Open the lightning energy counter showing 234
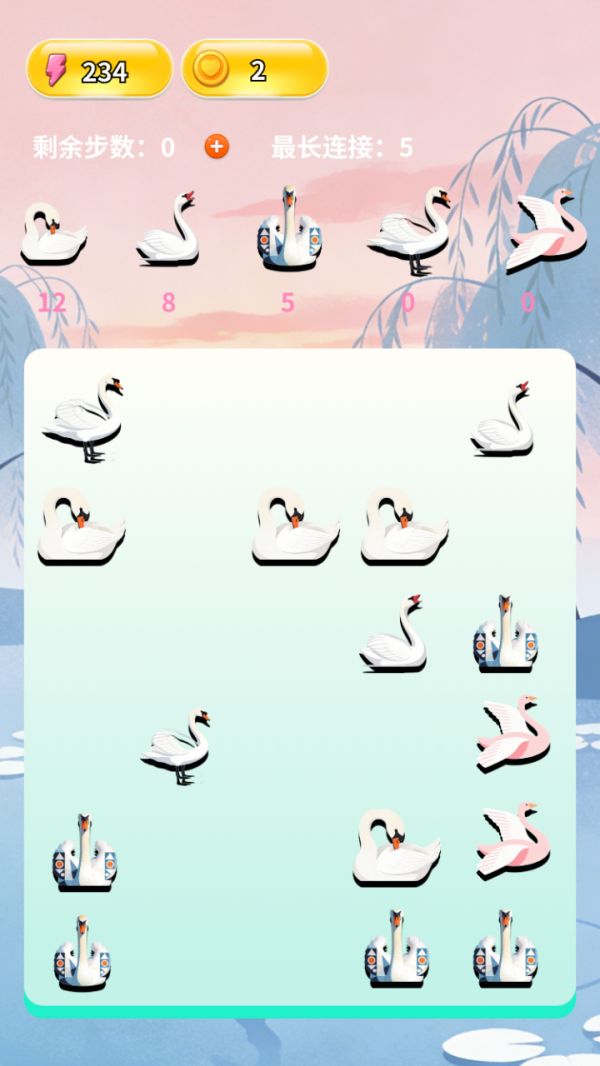Viewport: 600px width, 1066px height. [99, 69]
